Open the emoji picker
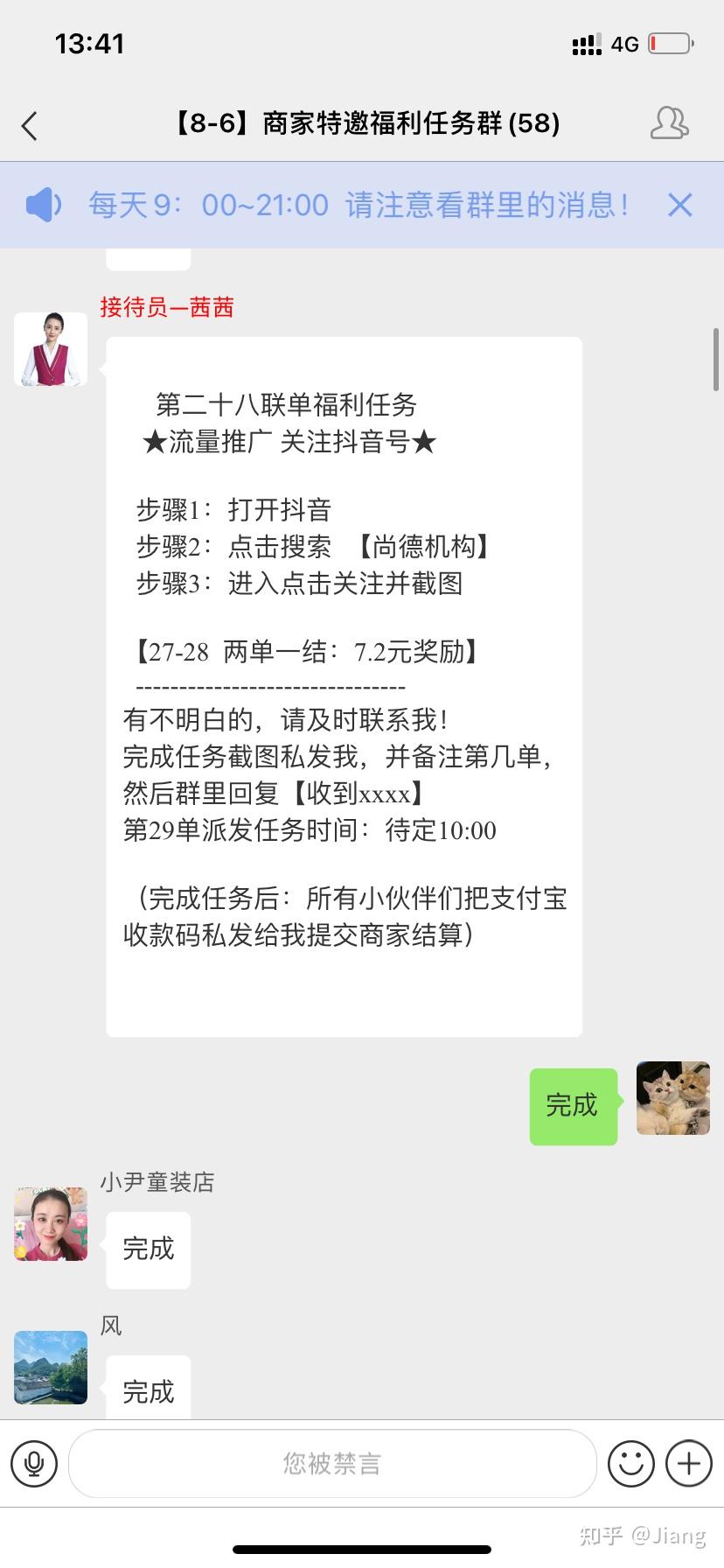 [630, 1463]
